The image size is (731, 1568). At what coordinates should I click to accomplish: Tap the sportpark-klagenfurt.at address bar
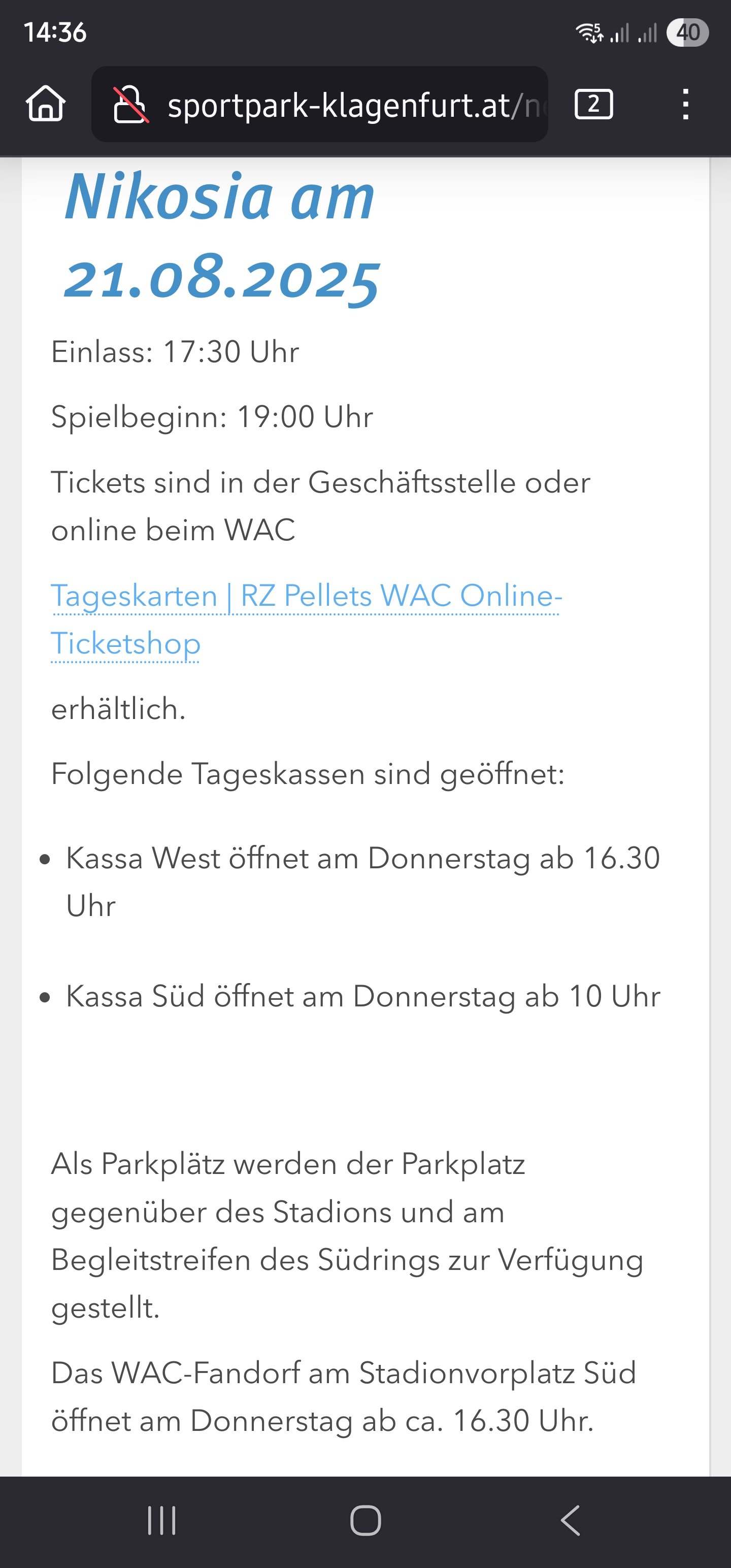(x=319, y=104)
